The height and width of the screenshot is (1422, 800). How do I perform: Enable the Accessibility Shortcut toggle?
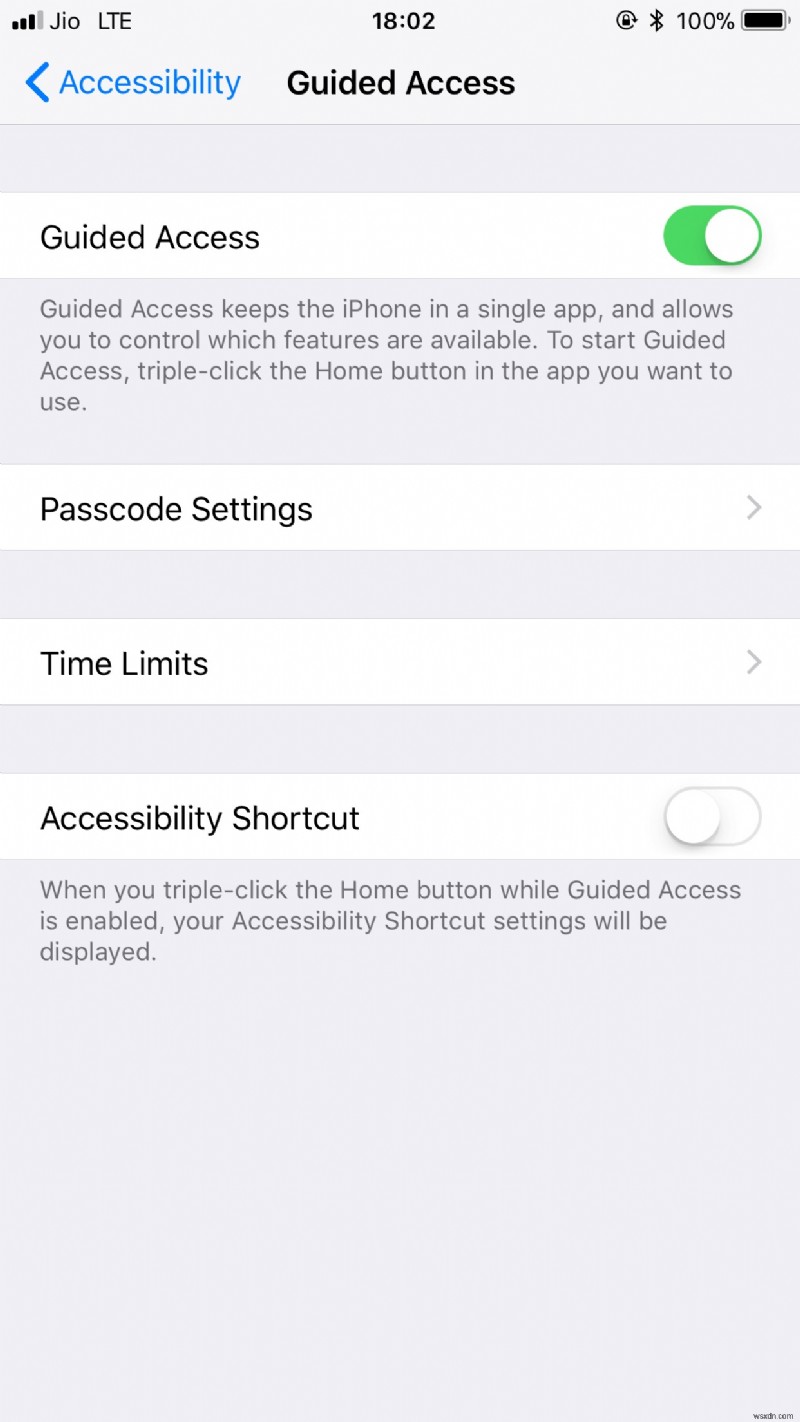712,817
